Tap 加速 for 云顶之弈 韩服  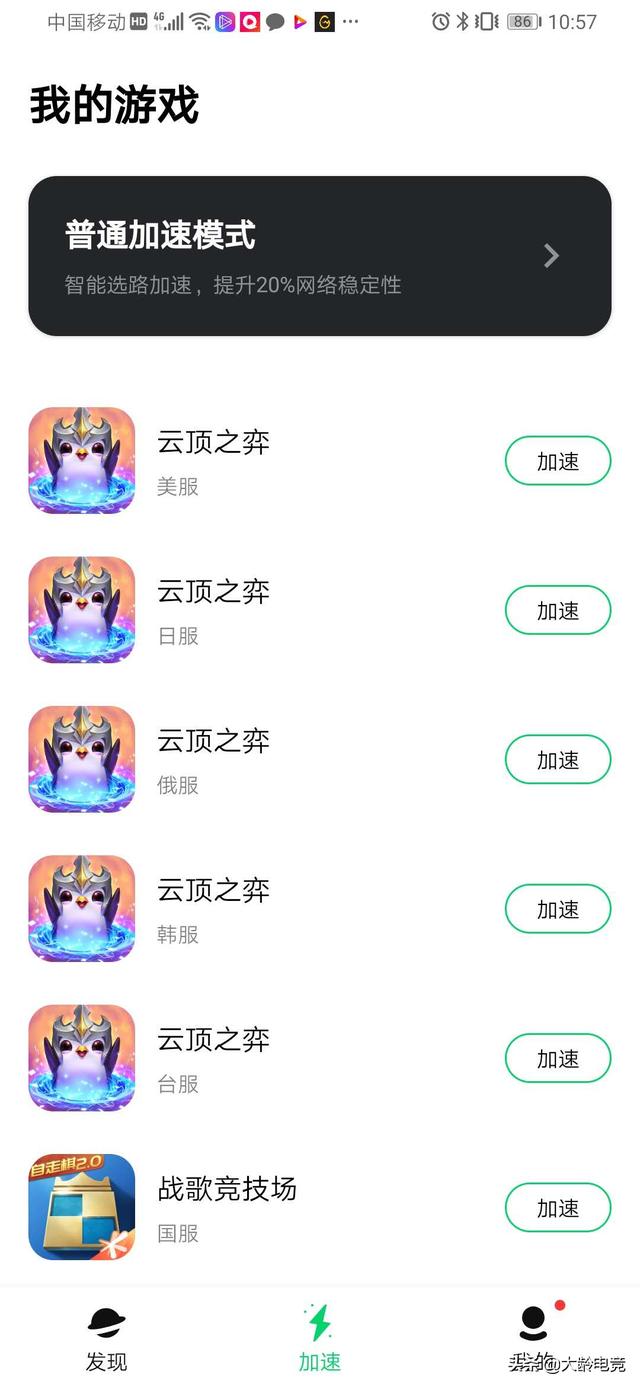[558, 909]
